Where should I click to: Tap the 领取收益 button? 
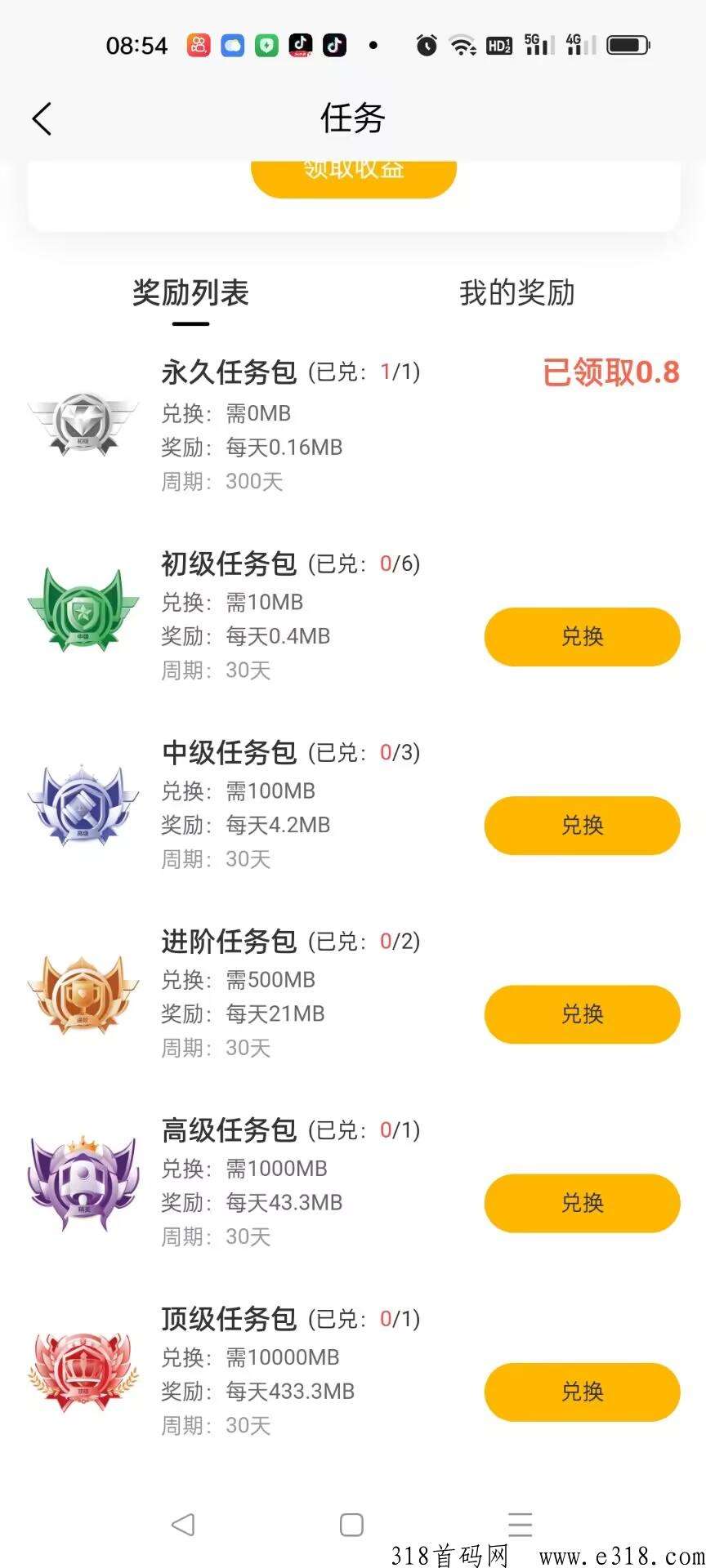pos(353,176)
